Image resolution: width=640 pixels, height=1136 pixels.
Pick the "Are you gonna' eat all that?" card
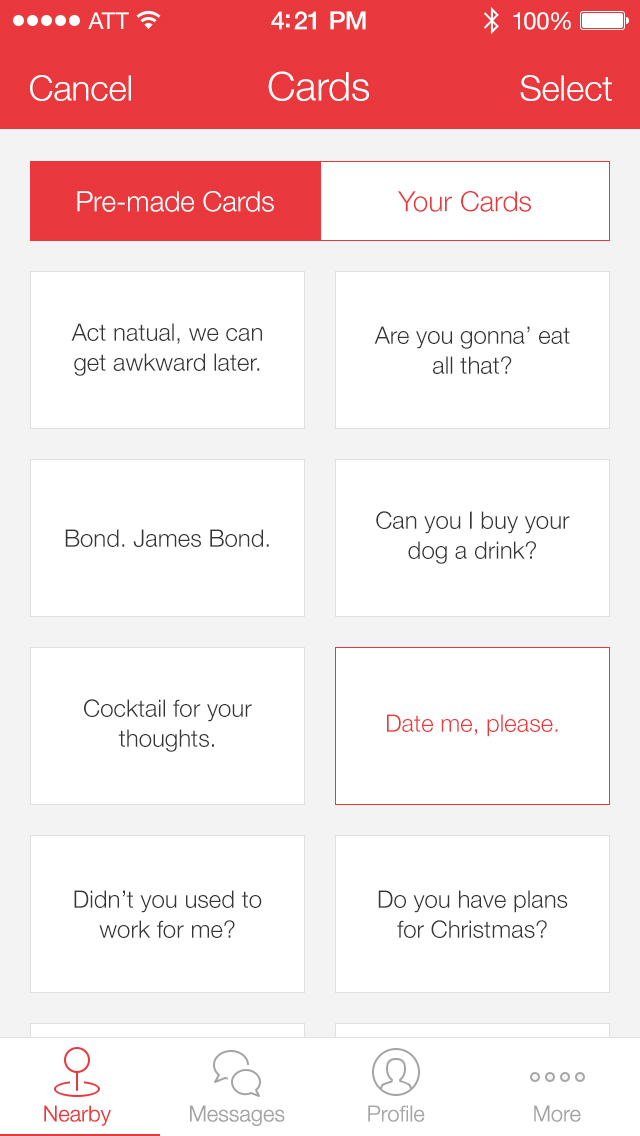(473, 350)
